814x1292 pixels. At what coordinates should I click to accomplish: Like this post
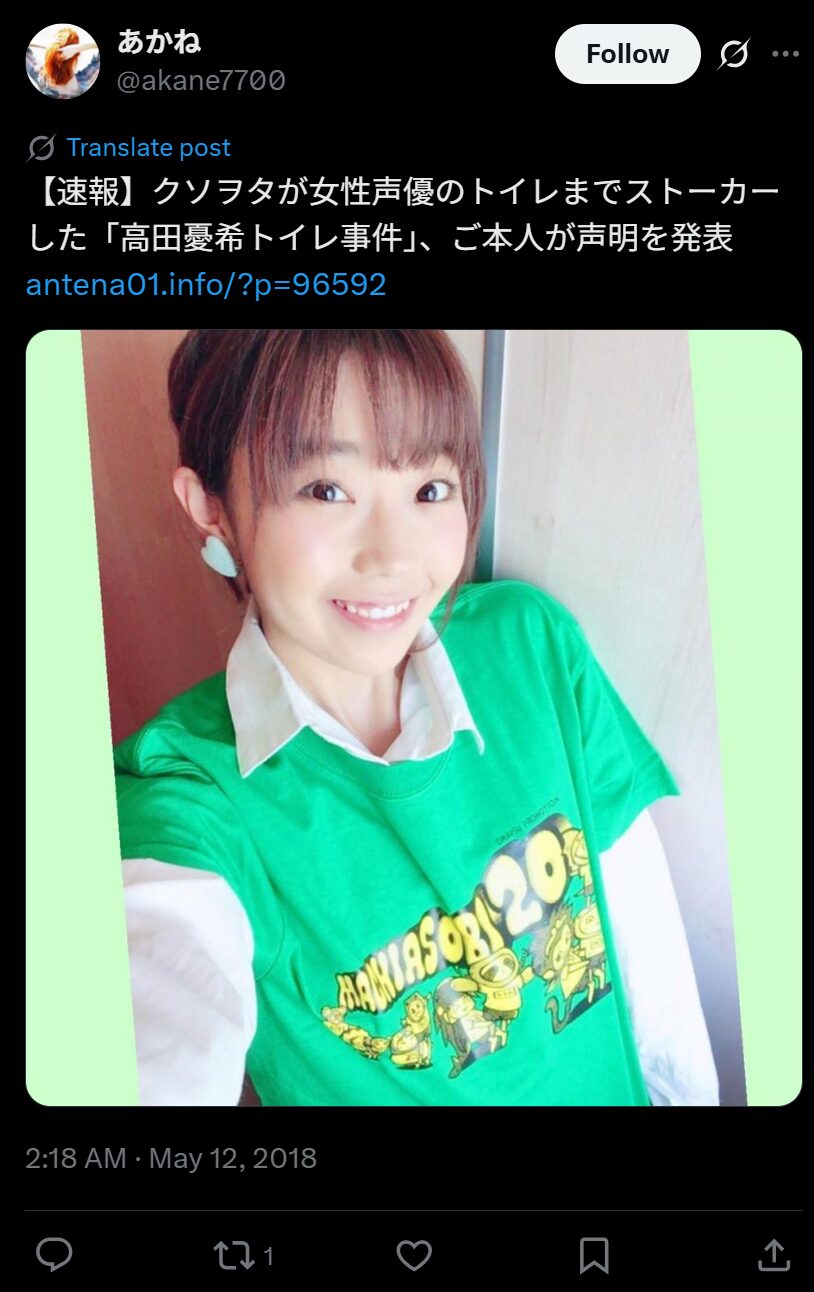point(414,1254)
